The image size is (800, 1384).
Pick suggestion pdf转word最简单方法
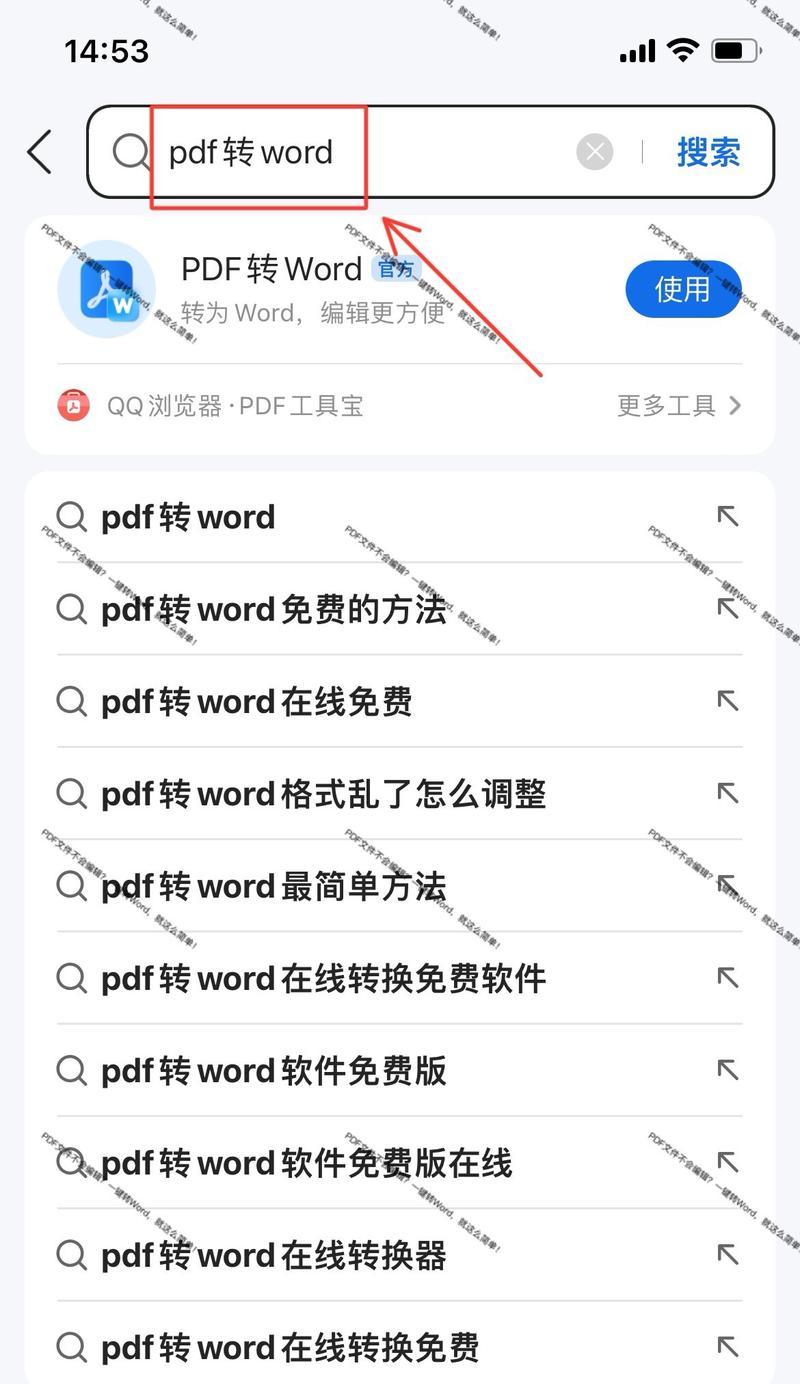click(x=400, y=886)
